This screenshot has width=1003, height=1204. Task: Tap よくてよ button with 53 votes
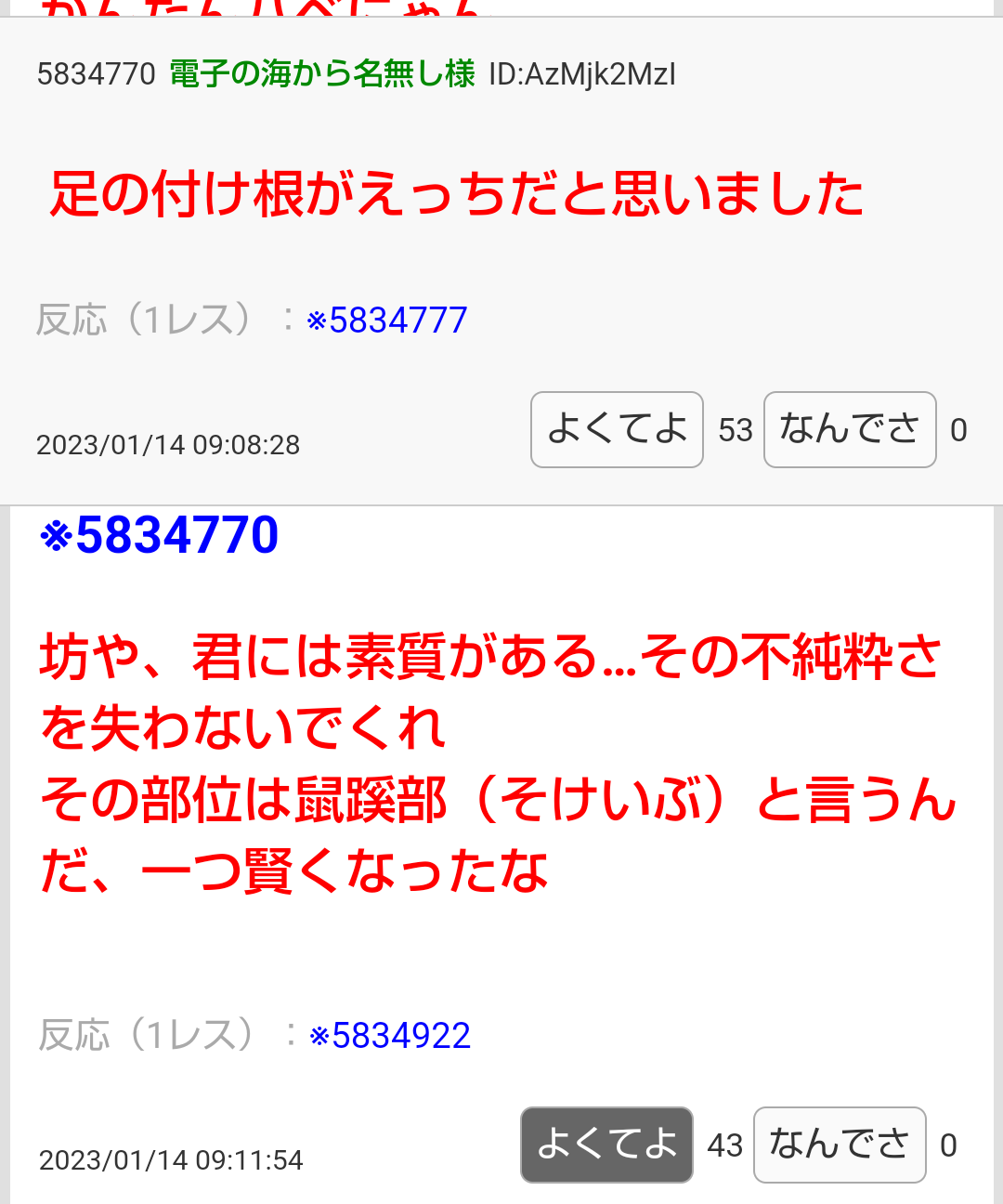(617, 429)
